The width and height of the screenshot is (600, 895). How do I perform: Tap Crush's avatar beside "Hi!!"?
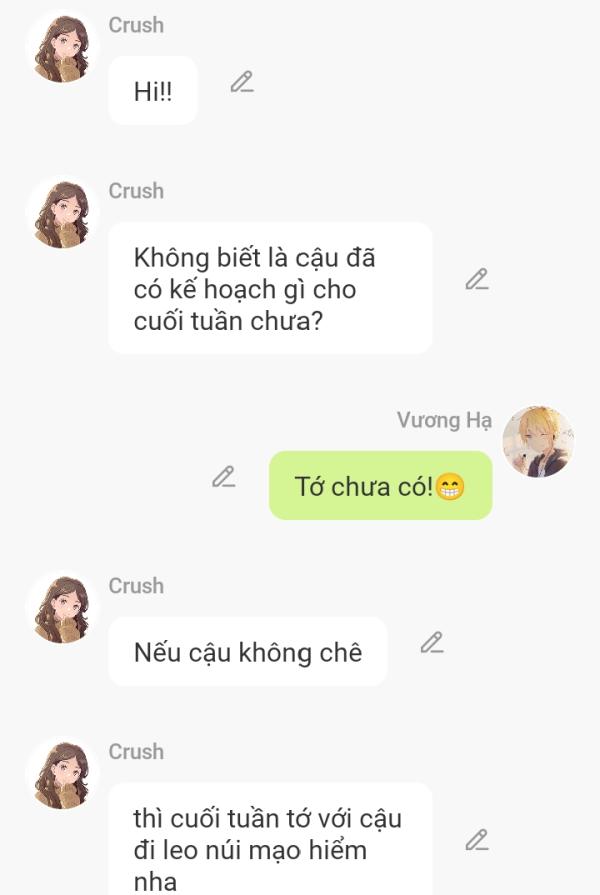point(62,47)
